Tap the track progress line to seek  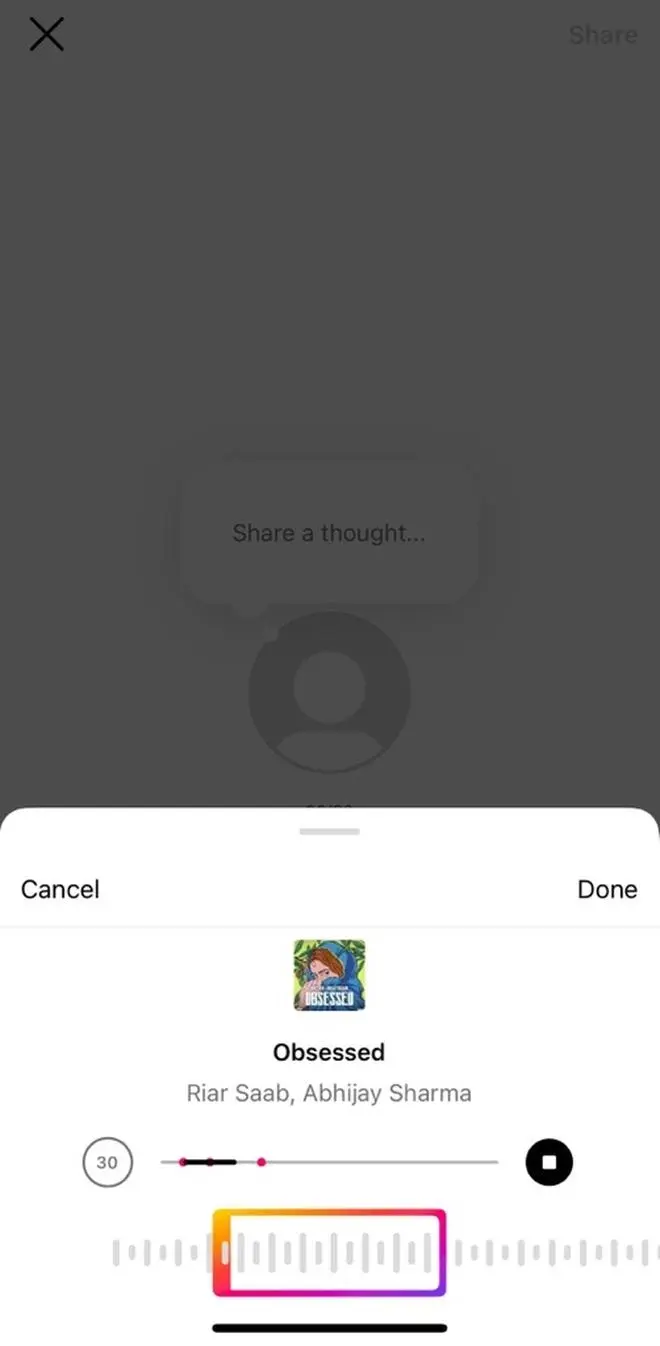pyautogui.click(x=380, y=1162)
